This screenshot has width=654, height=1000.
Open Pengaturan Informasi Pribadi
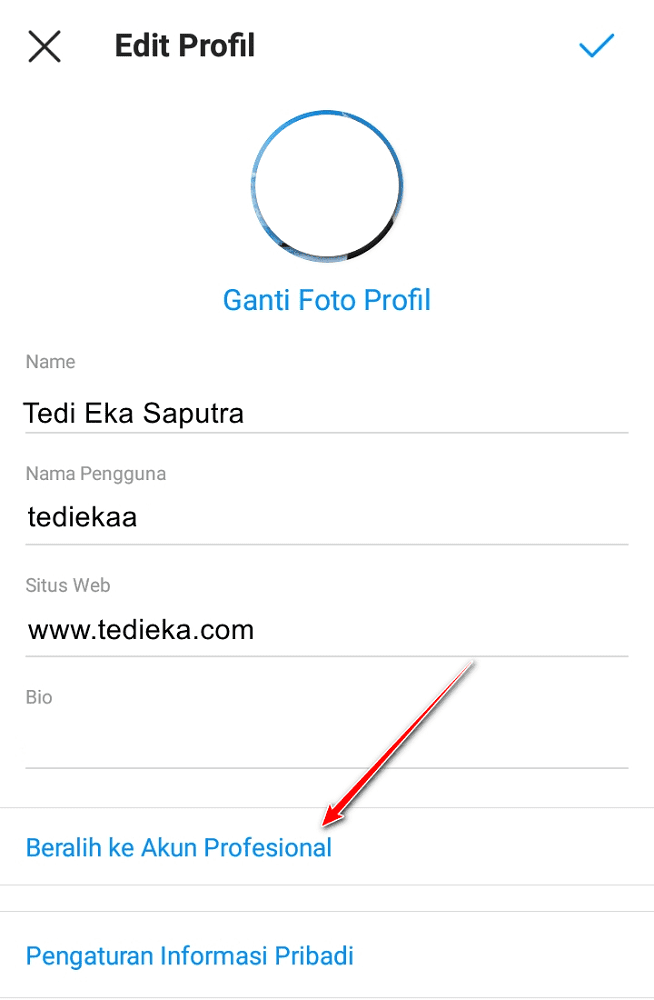190,956
